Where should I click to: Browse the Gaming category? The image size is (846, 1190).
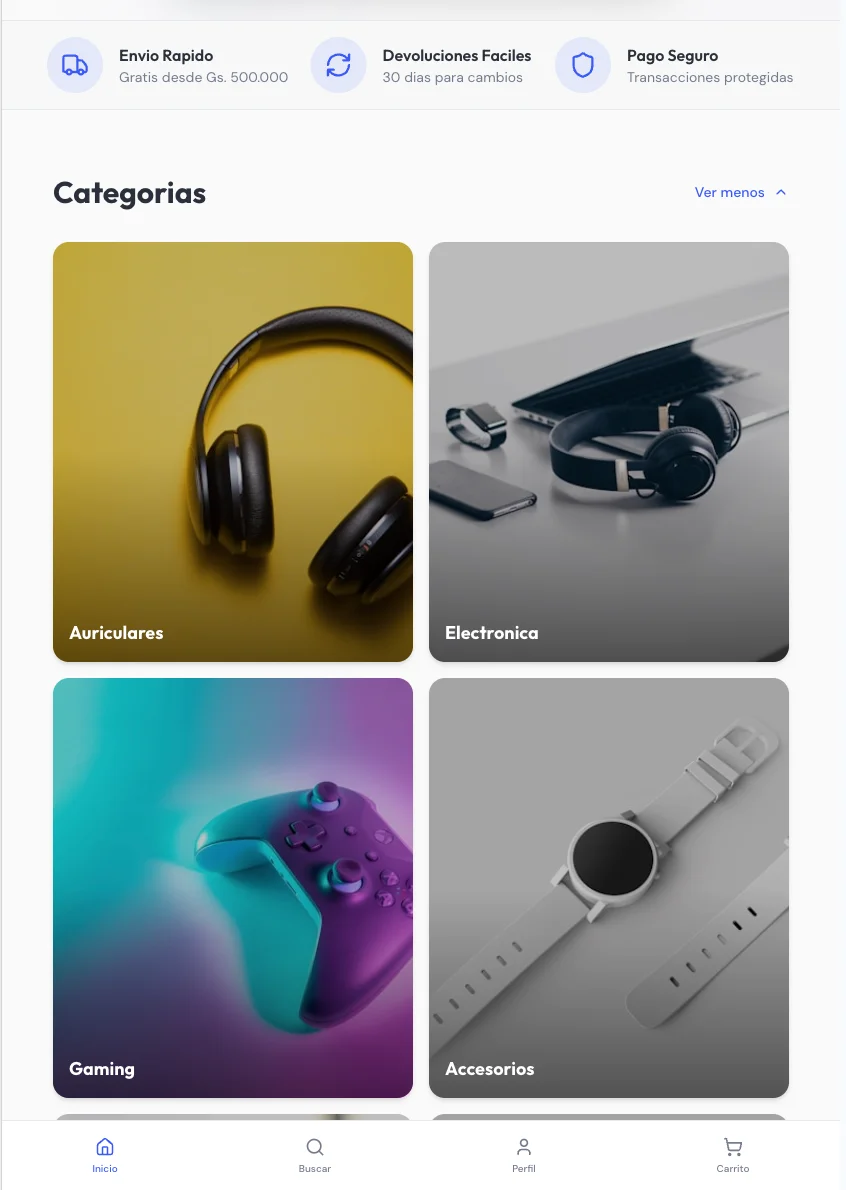(x=233, y=887)
